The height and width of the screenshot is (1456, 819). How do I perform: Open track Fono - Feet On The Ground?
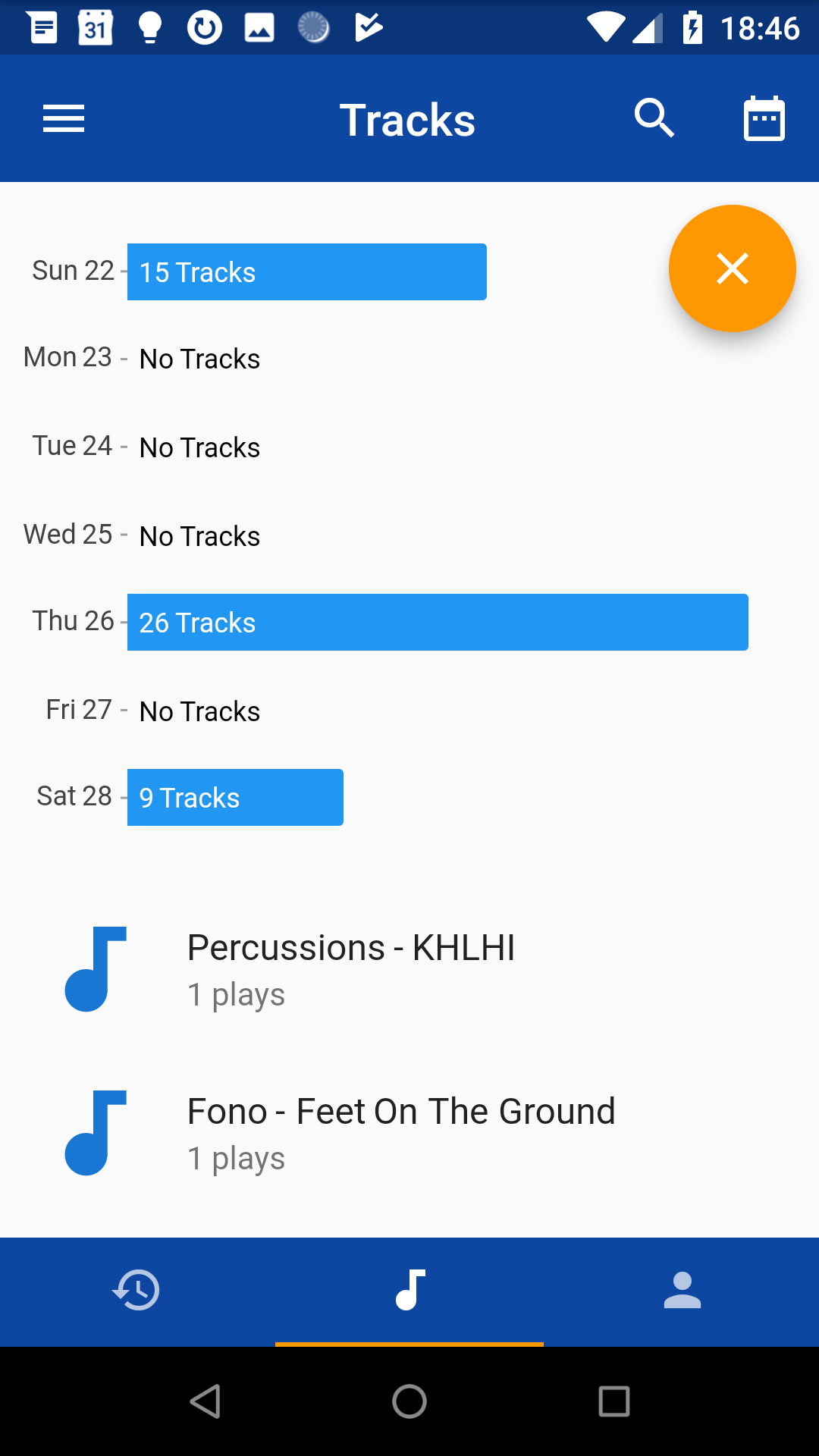[x=409, y=1133]
